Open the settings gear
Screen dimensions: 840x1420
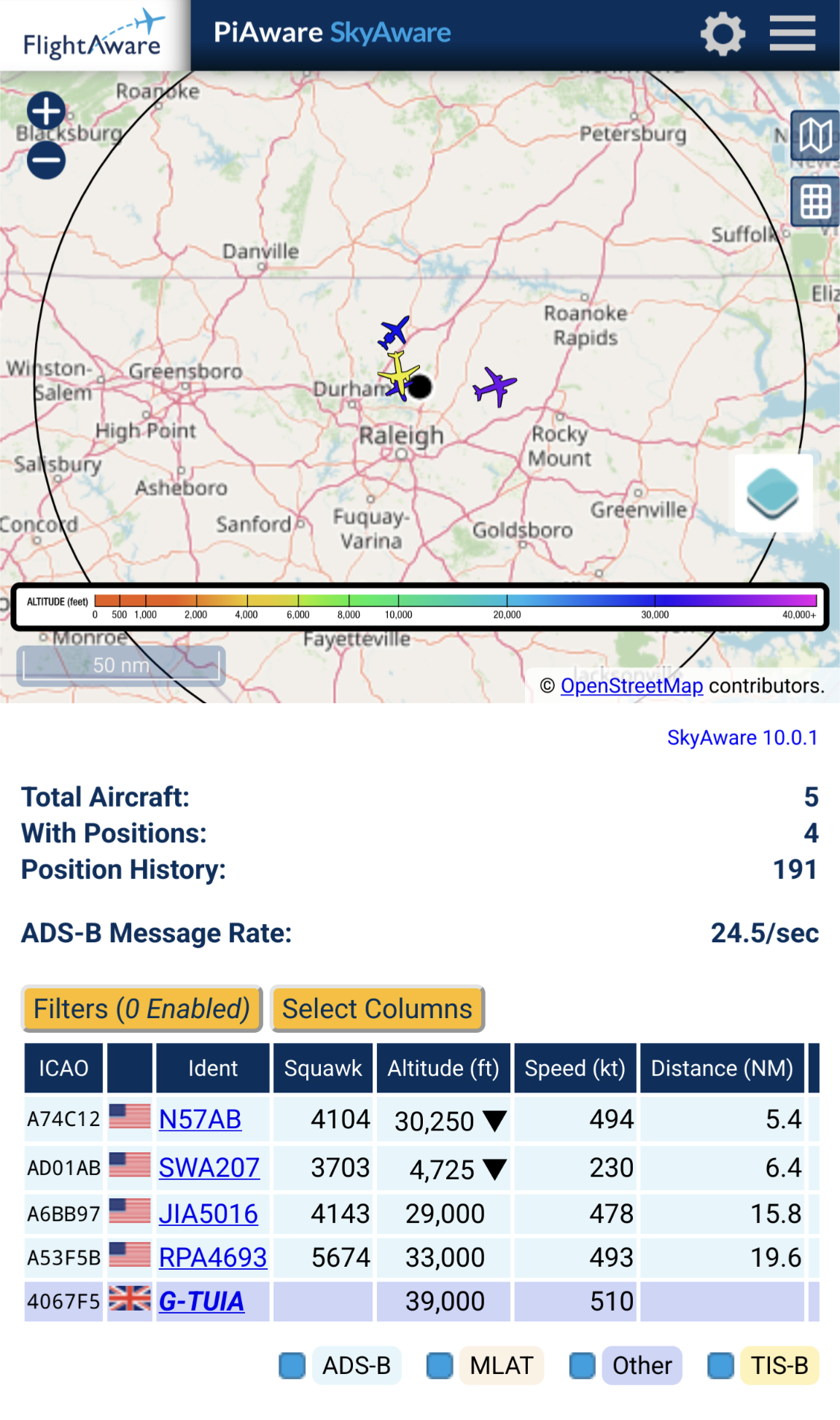tap(723, 34)
